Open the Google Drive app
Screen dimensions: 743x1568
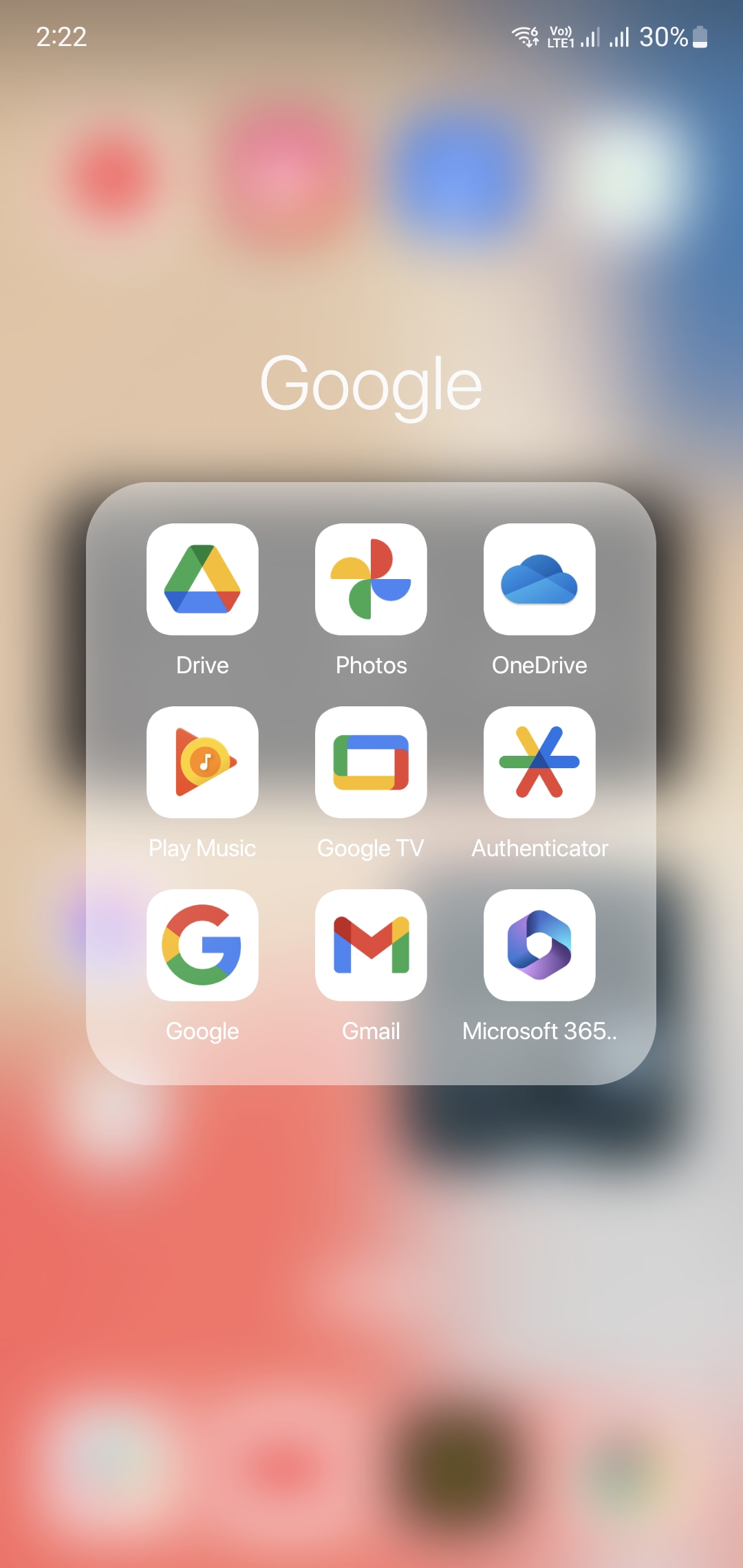202,580
